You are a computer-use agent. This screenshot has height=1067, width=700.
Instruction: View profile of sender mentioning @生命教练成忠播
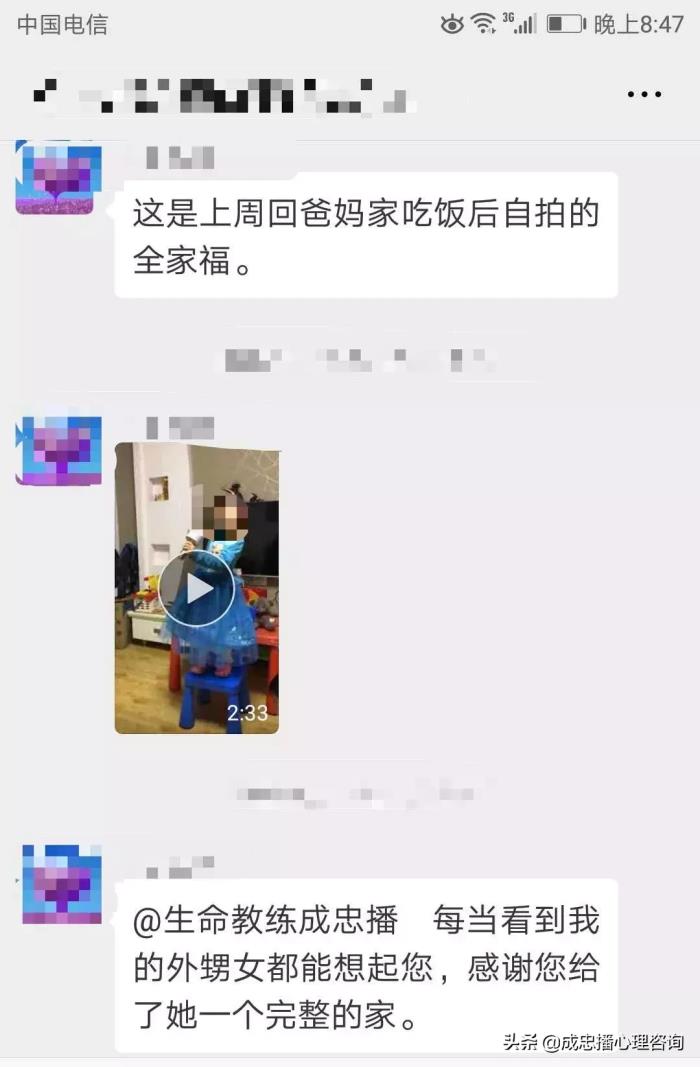click(61, 884)
